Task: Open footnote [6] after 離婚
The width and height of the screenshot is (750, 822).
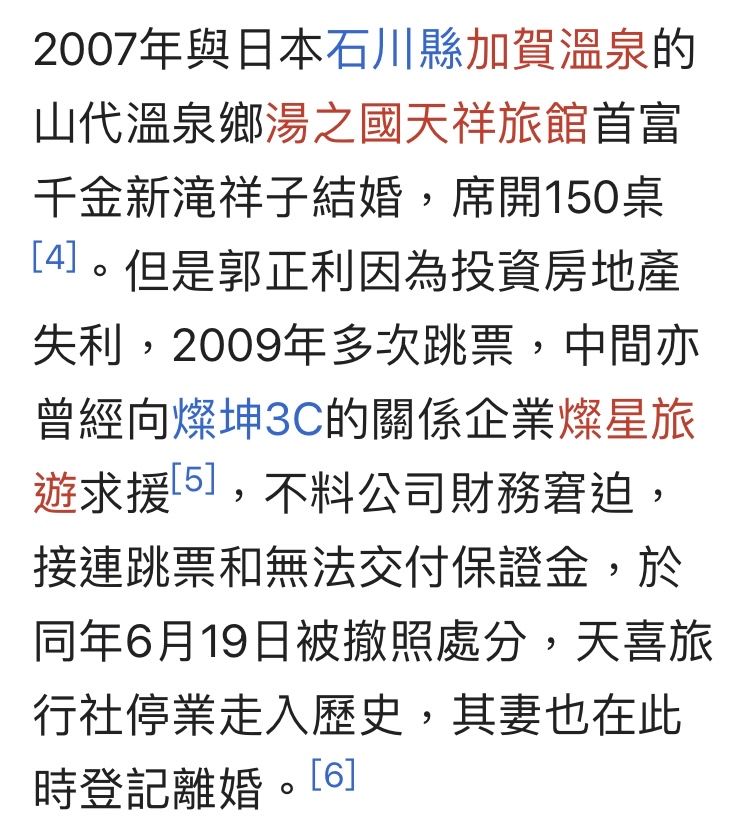Action: (333, 775)
